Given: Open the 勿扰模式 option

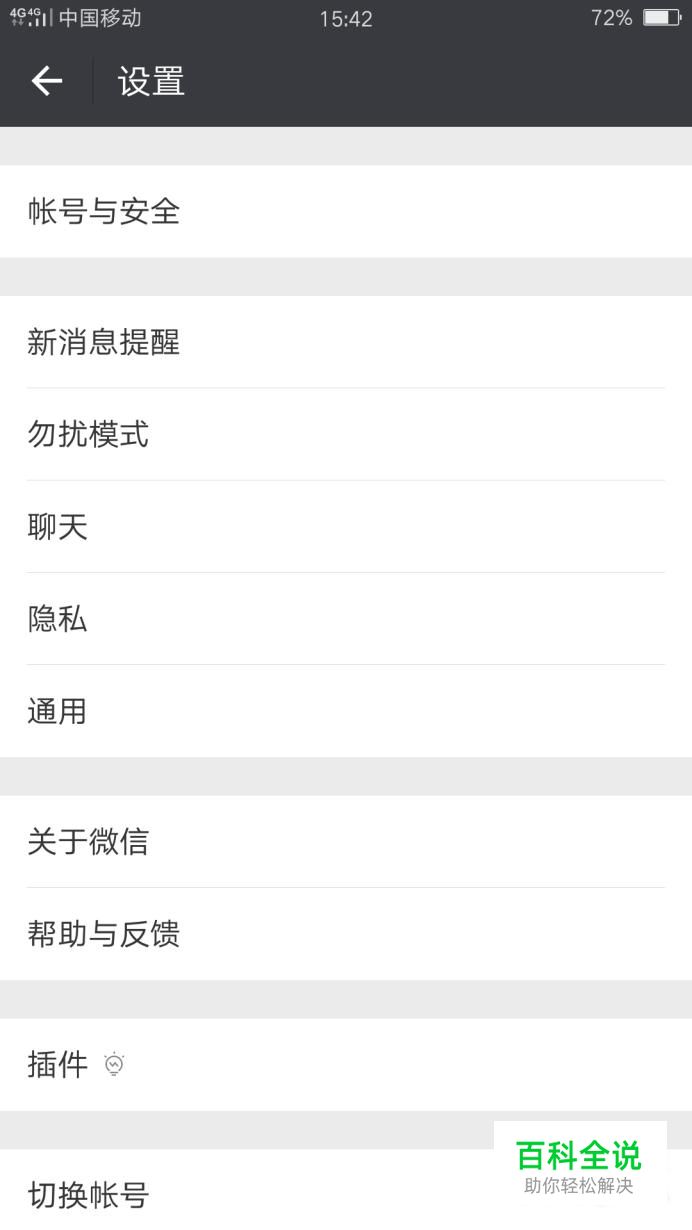Looking at the screenshot, I should tap(346, 434).
